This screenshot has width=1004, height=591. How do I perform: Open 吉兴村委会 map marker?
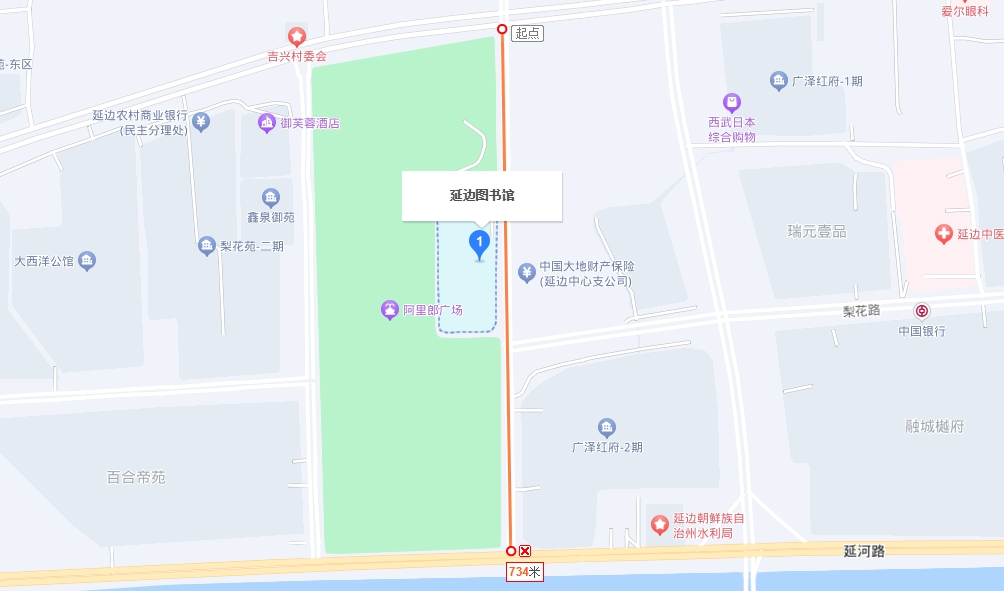[x=297, y=37]
